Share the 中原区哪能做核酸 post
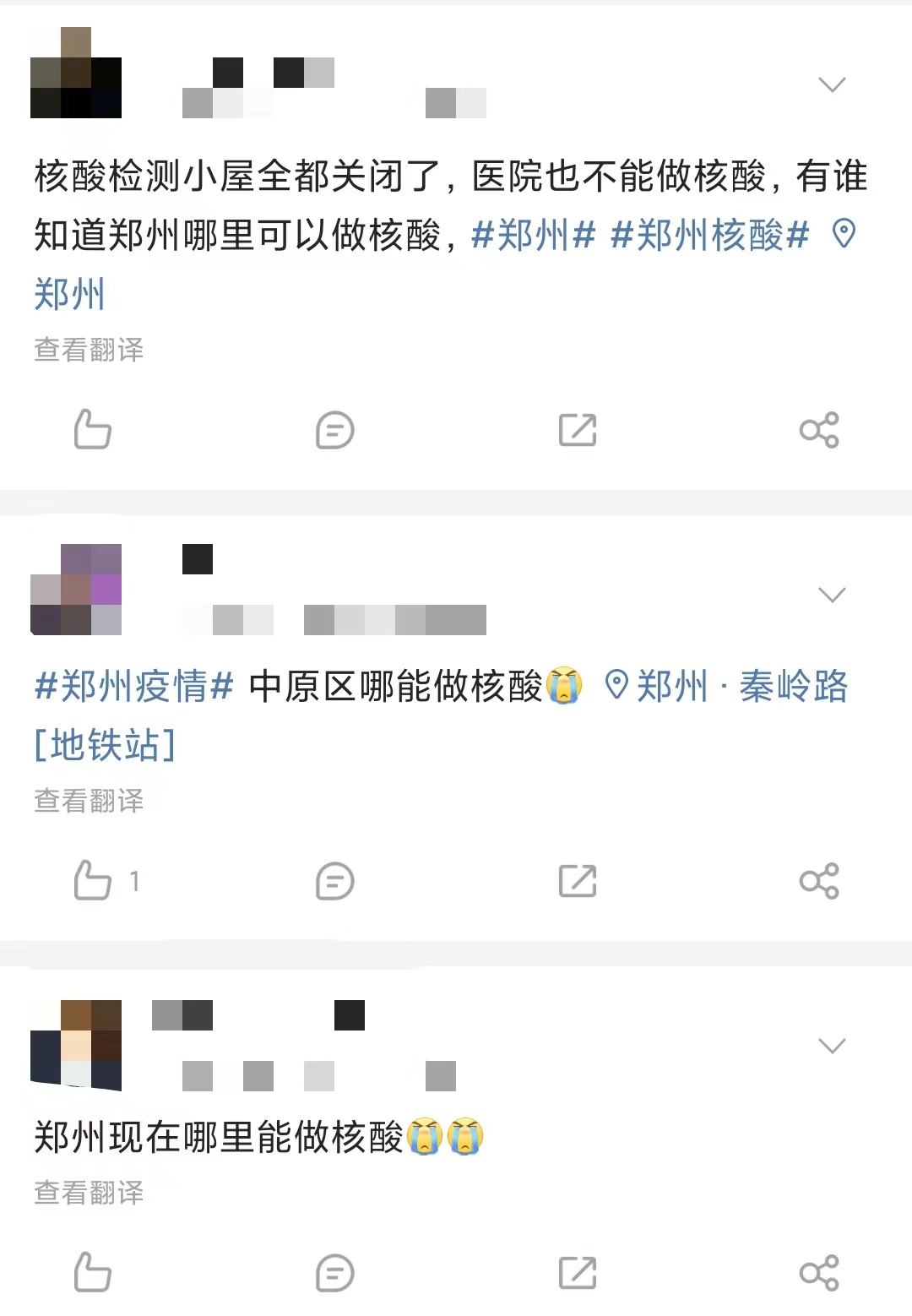This screenshot has height=1316, width=912. coord(819,881)
